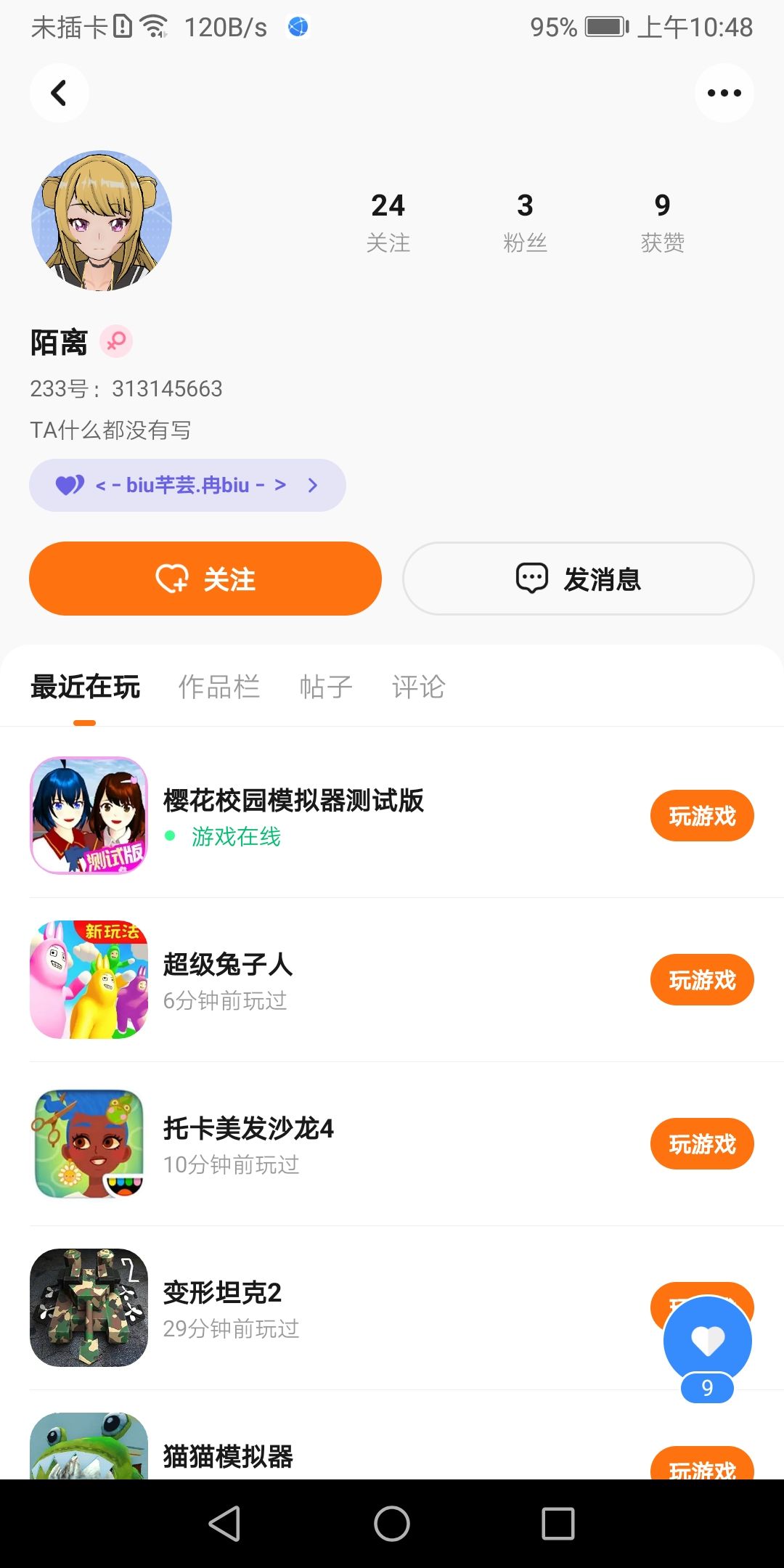This screenshot has height=1568, width=784.
Task: Go to the system home screen
Action: point(392,1523)
